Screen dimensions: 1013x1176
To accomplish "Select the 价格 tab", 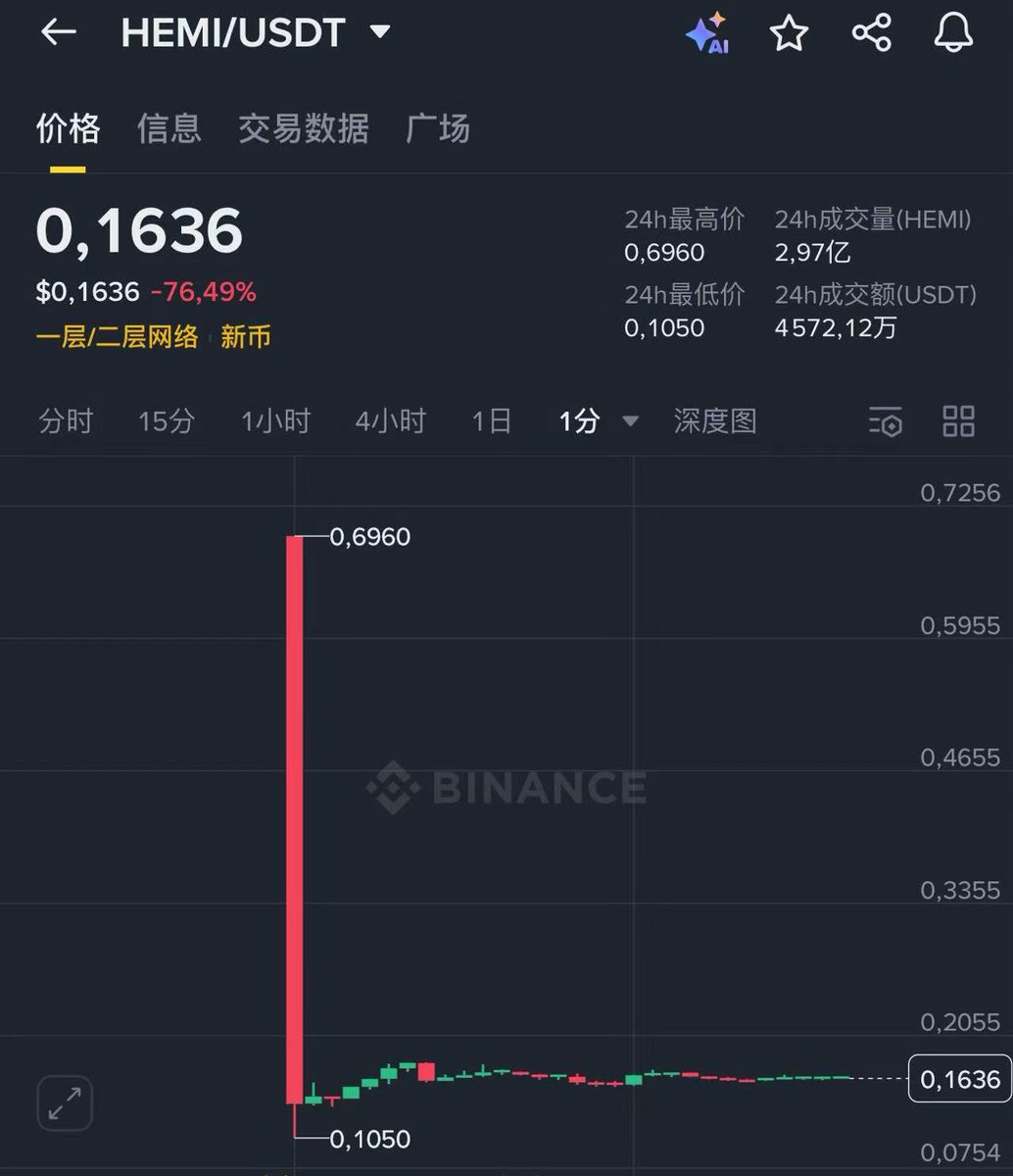I will click(68, 128).
